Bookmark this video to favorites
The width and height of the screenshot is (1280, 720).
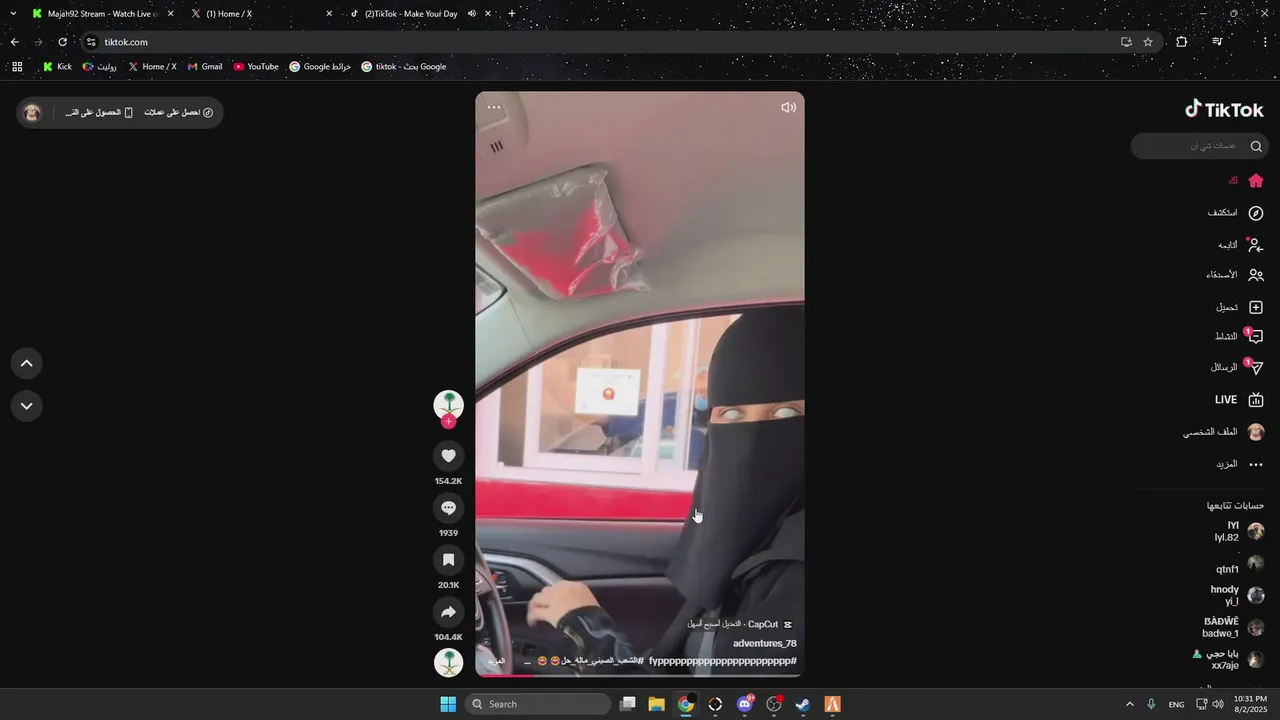[x=448, y=560]
